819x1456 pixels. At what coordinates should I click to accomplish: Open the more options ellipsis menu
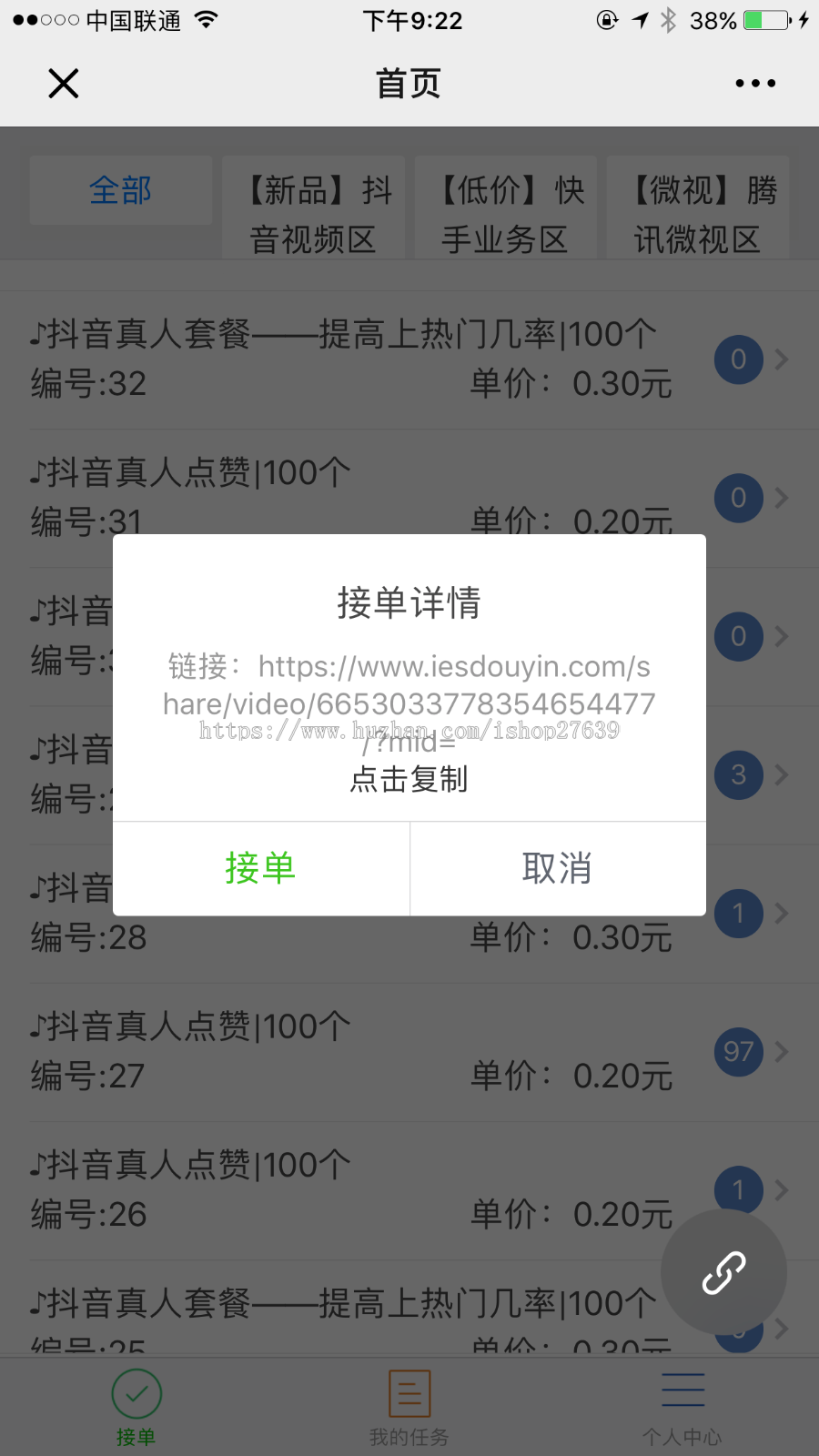tap(755, 83)
